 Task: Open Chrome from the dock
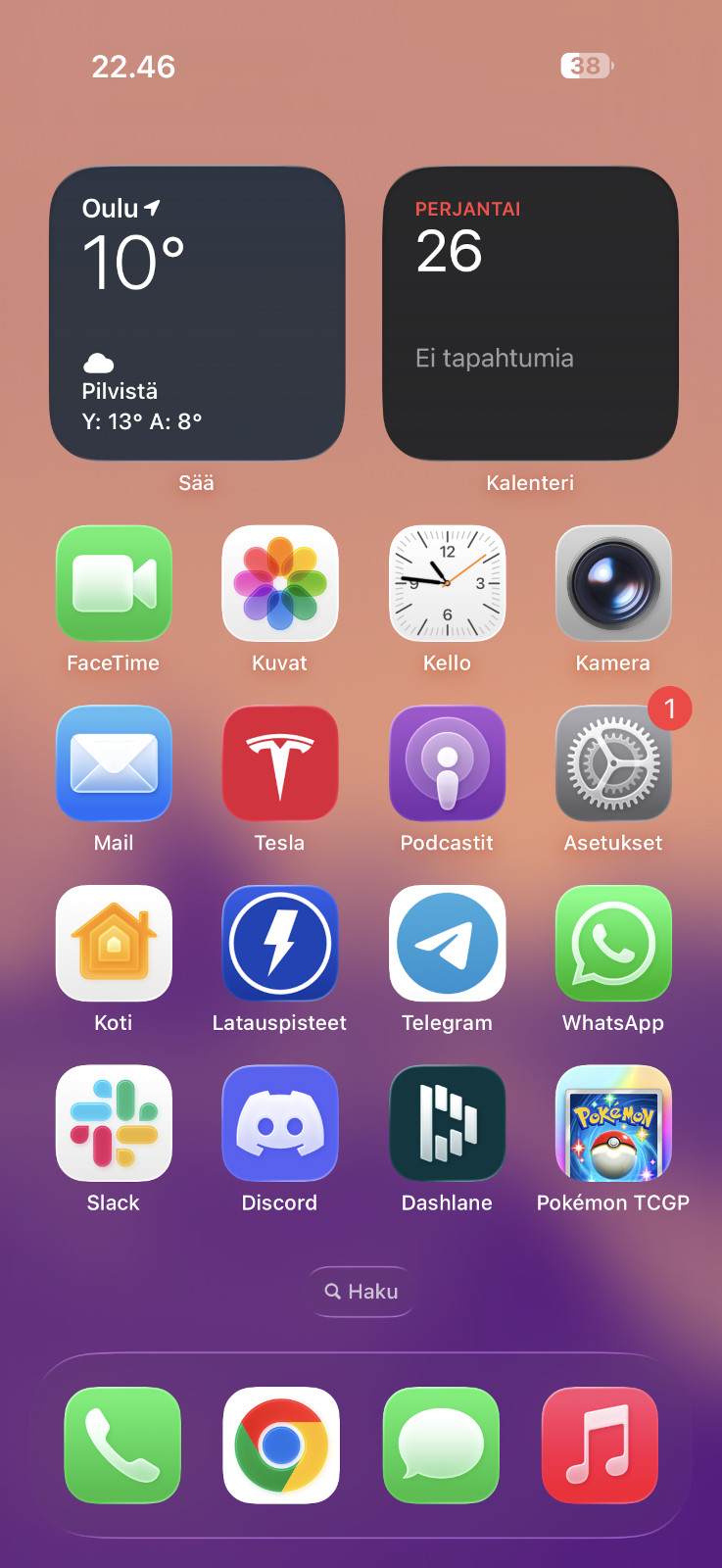281,1445
